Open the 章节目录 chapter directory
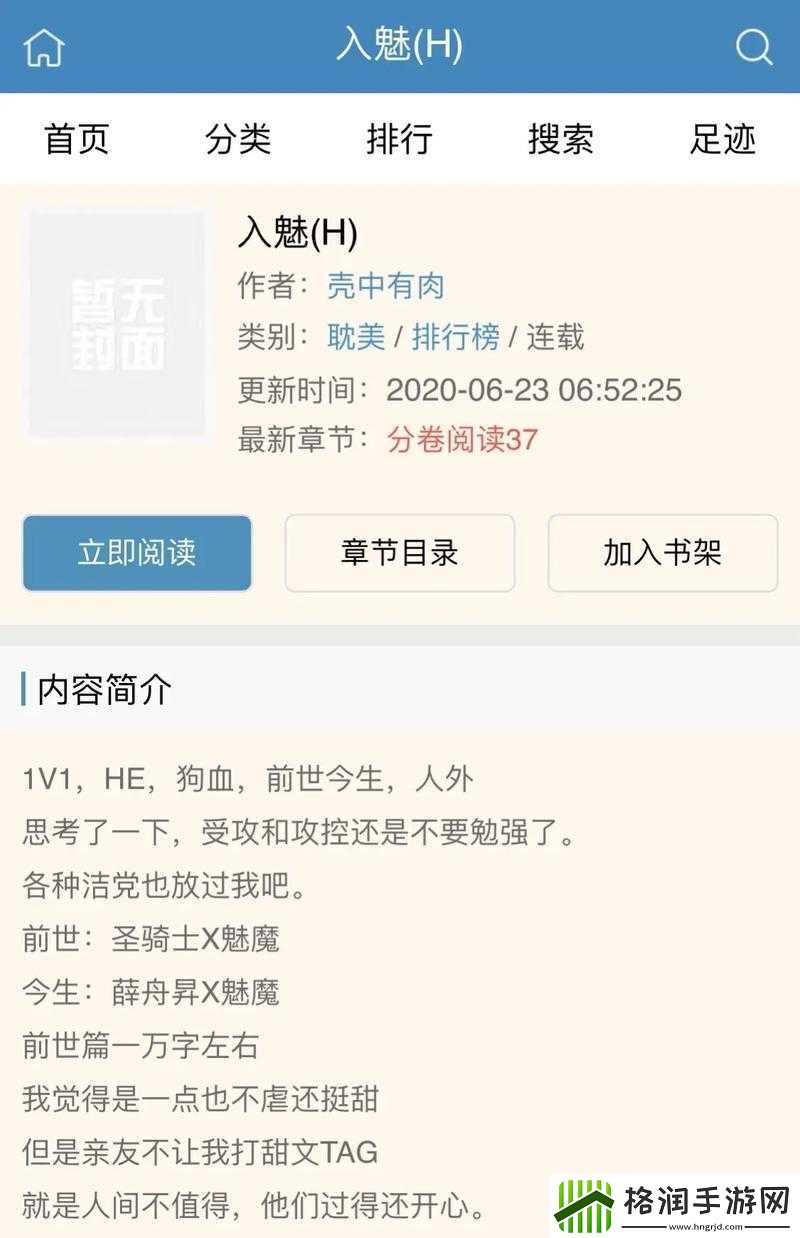800x1238 pixels. [400, 554]
